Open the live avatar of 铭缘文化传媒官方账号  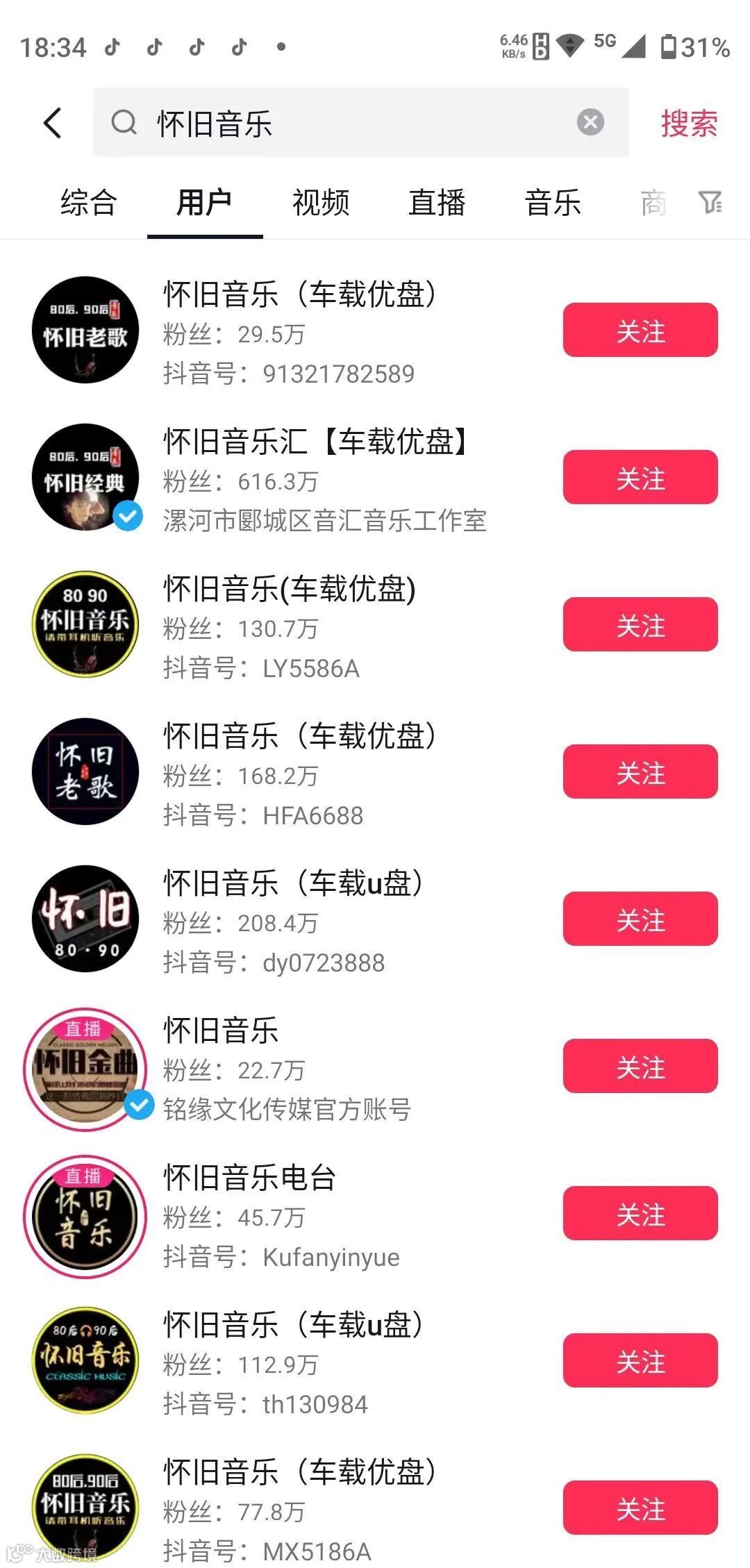click(x=85, y=1068)
